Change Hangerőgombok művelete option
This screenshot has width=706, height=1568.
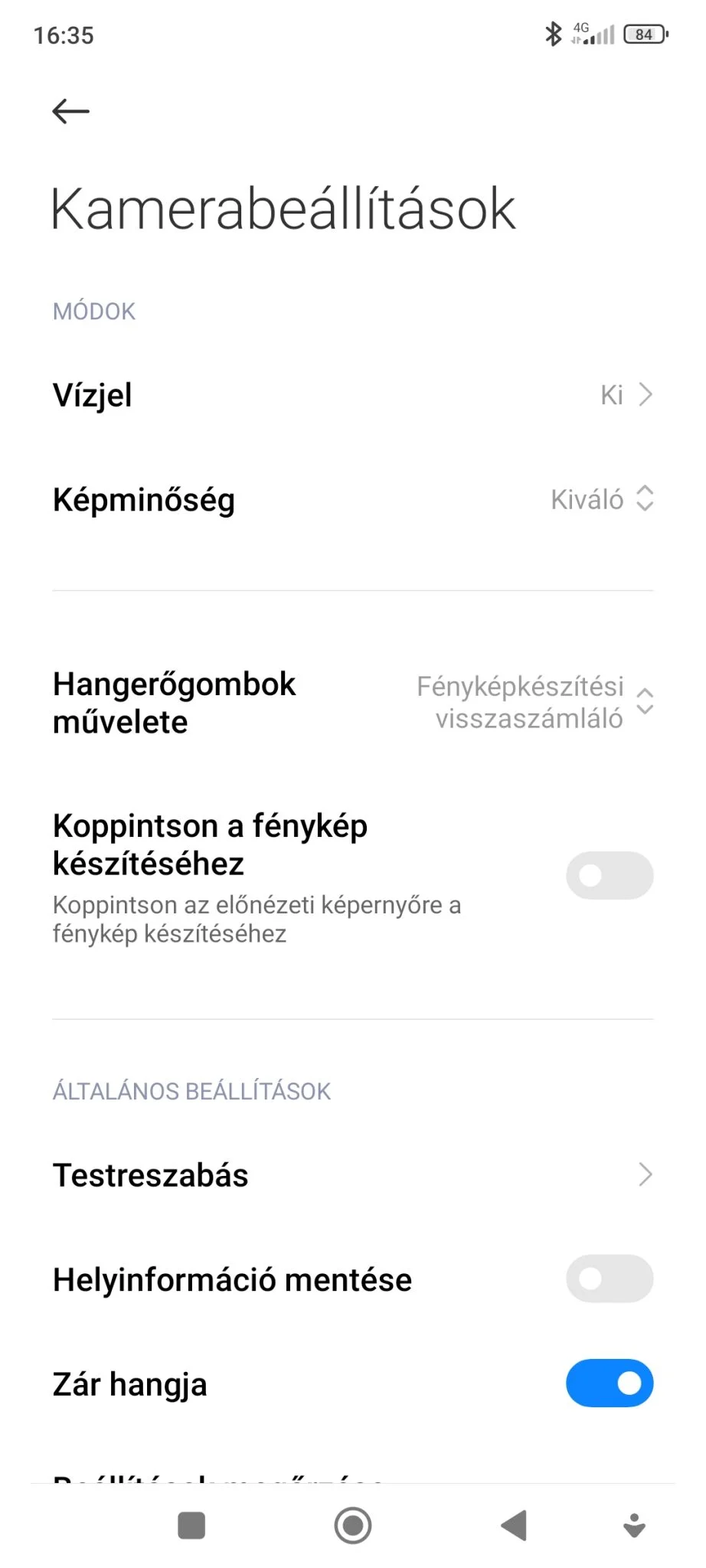click(534, 702)
